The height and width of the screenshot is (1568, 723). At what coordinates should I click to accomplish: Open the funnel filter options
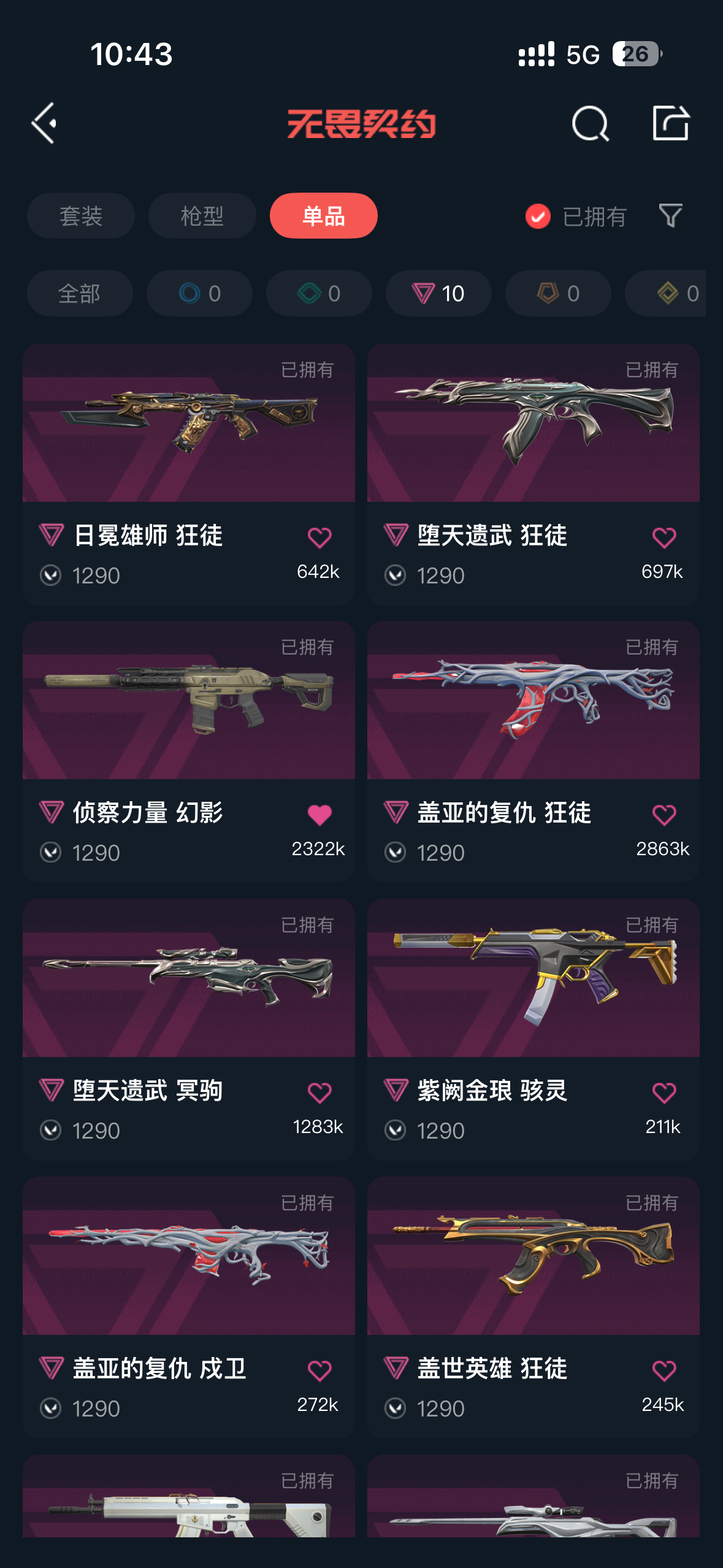[x=670, y=216]
